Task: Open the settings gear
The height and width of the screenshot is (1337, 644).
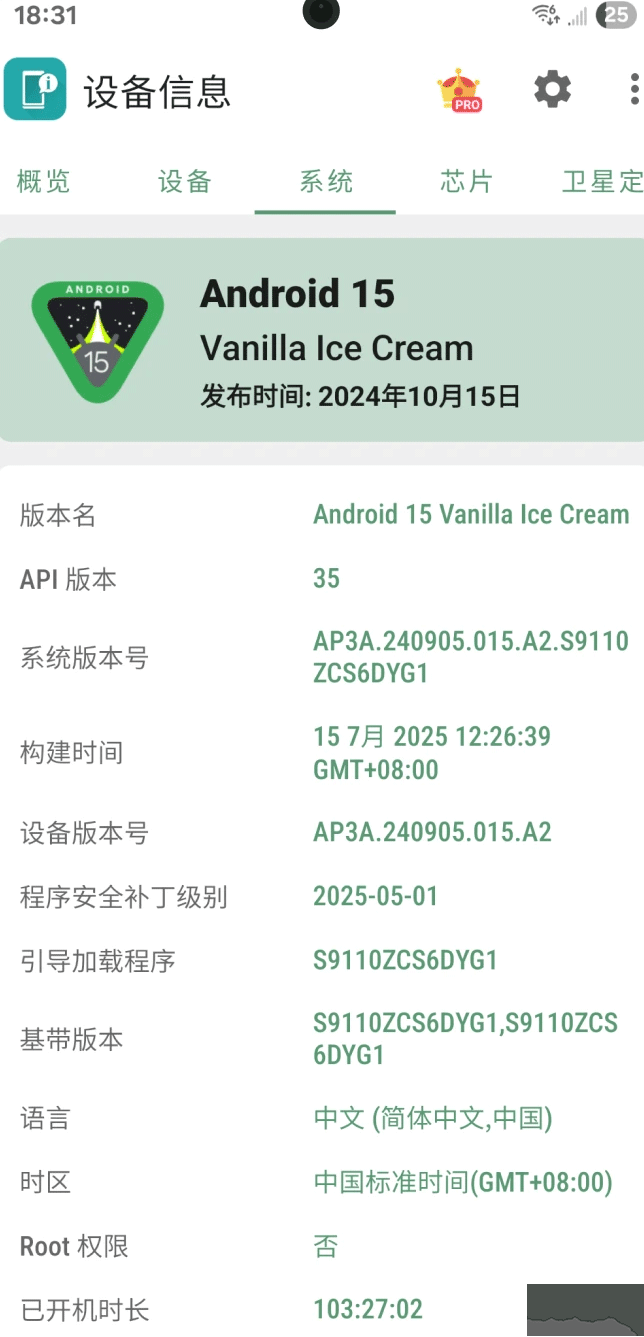Action: click(x=552, y=90)
